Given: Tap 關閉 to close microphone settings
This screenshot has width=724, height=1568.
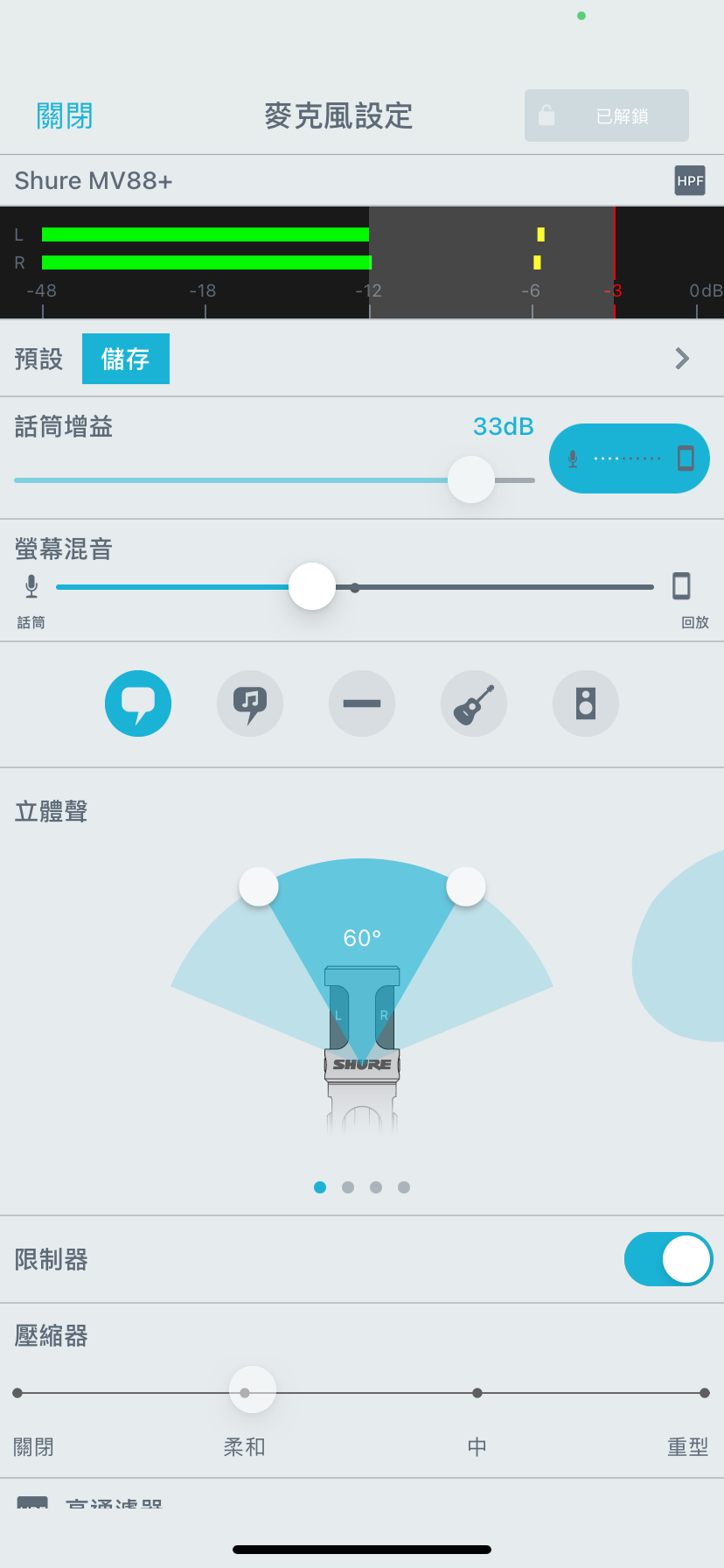Looking at the screenshot, I should tap(65, 115).
